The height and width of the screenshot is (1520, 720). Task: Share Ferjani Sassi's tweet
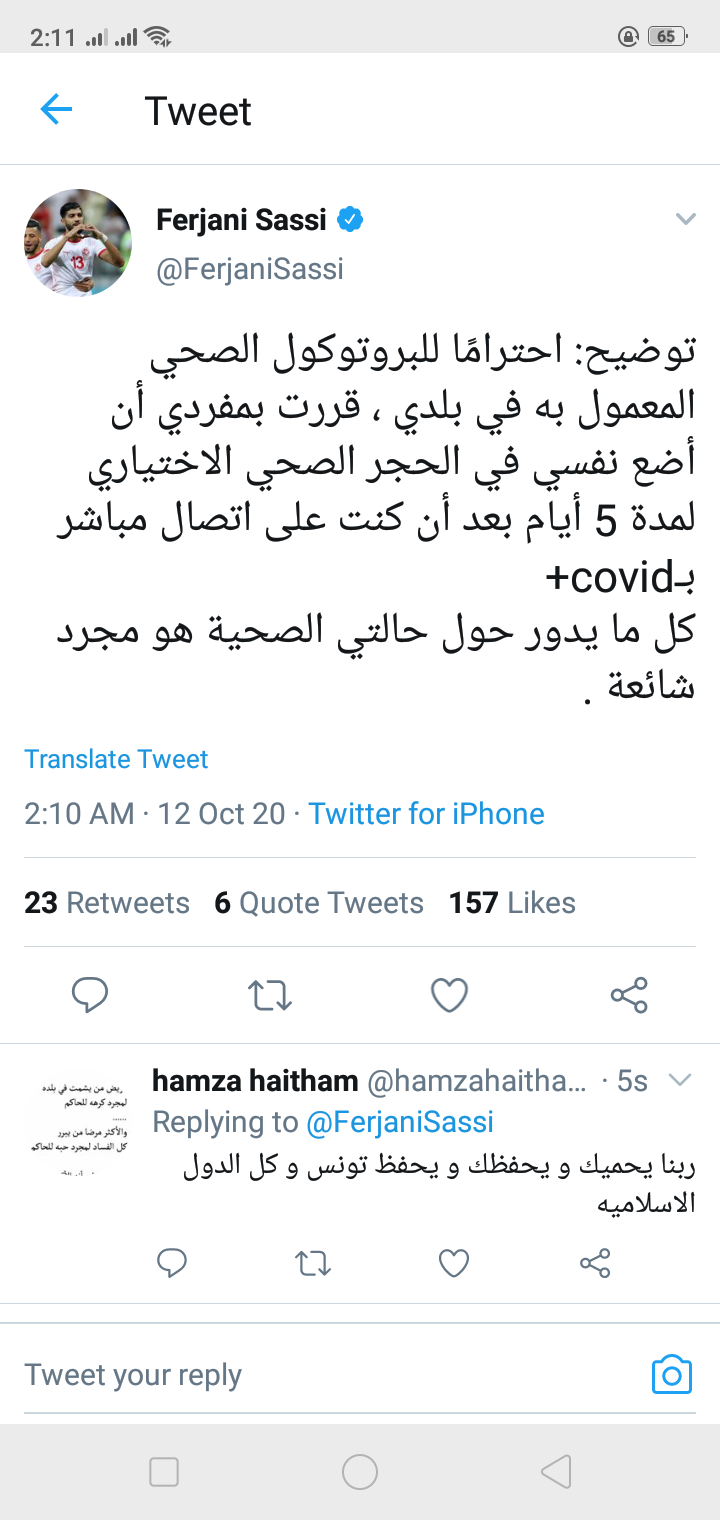point(629,995)
